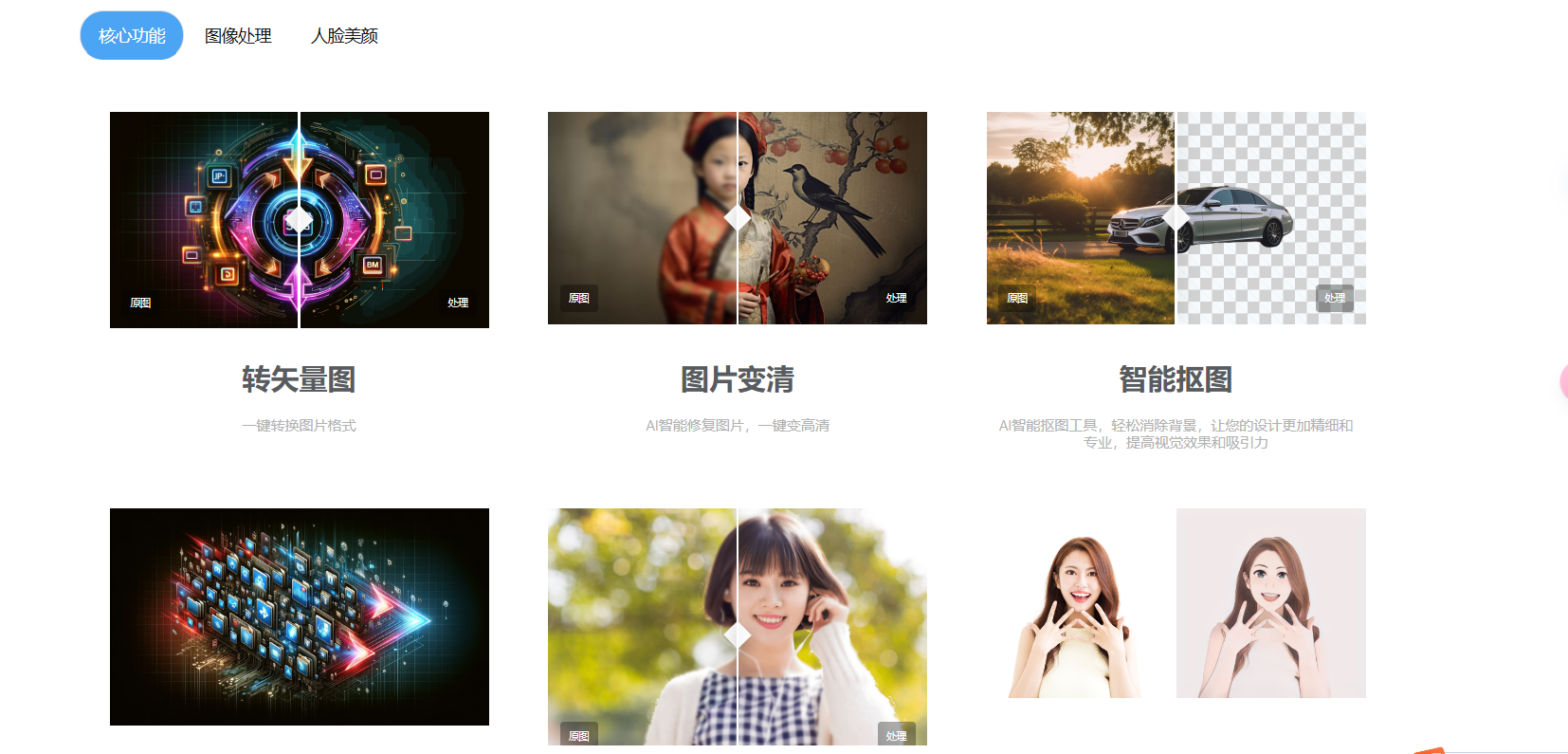Tap the compare slider handle on 图片变清
Screen dimensions: 1568x754
(738, 218)
